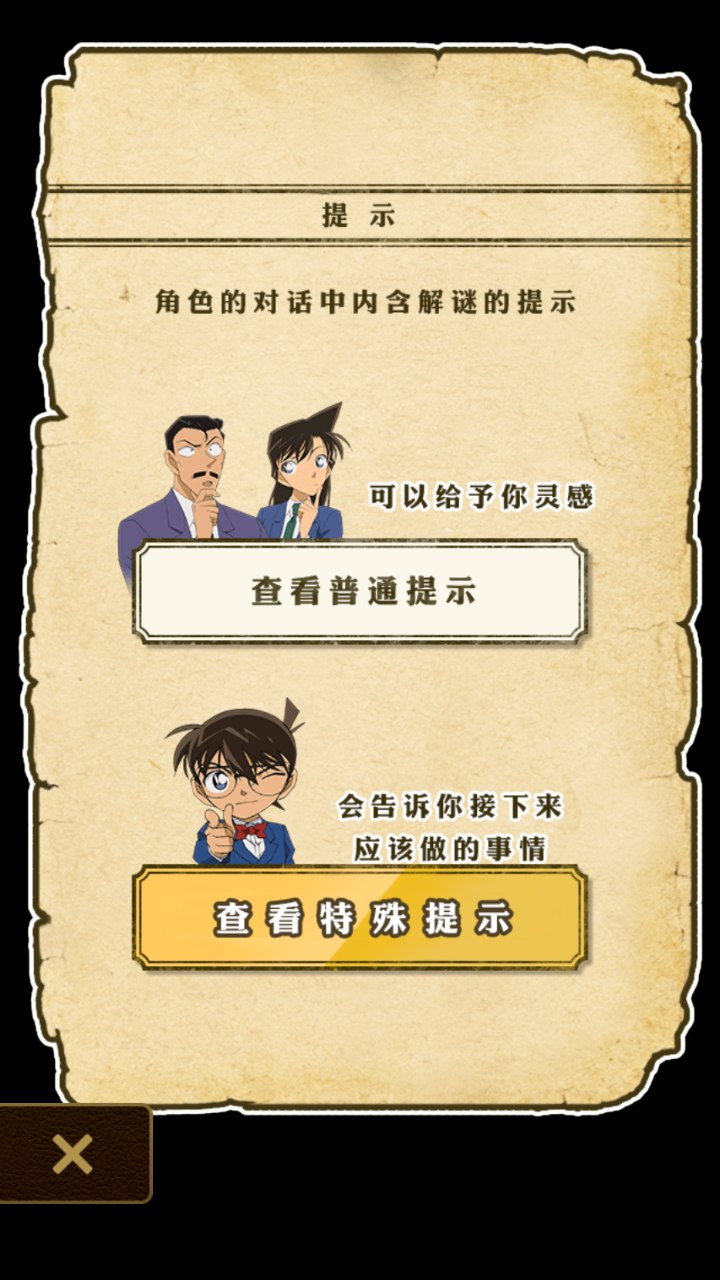The image size is (720, 1280).
Task: Open the 查看普通提示 normal hint button
Action: click(360, 592)
